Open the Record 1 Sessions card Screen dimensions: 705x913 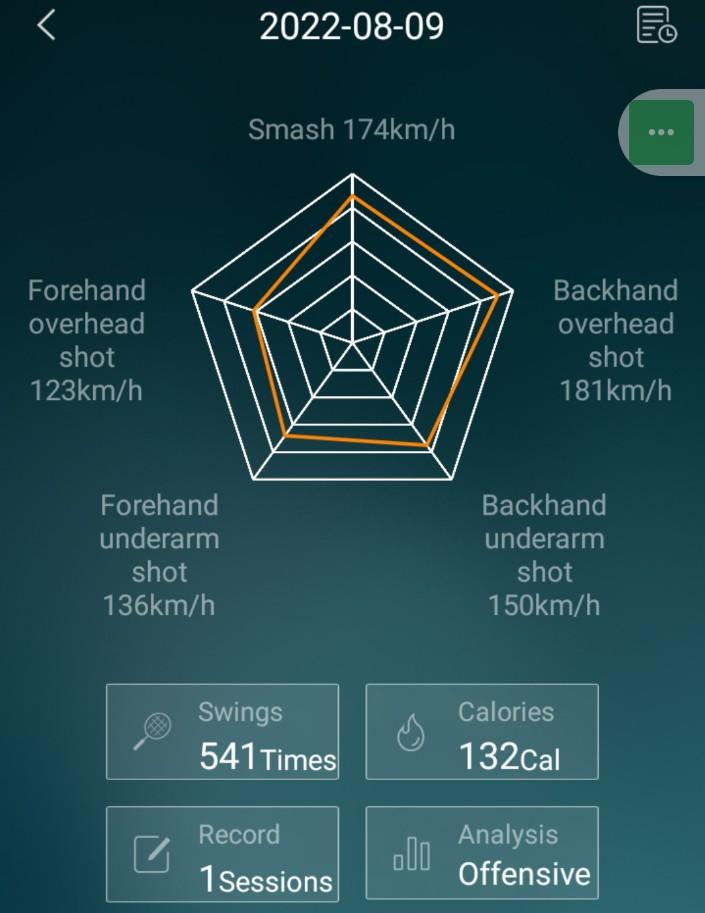pos(222,854)
